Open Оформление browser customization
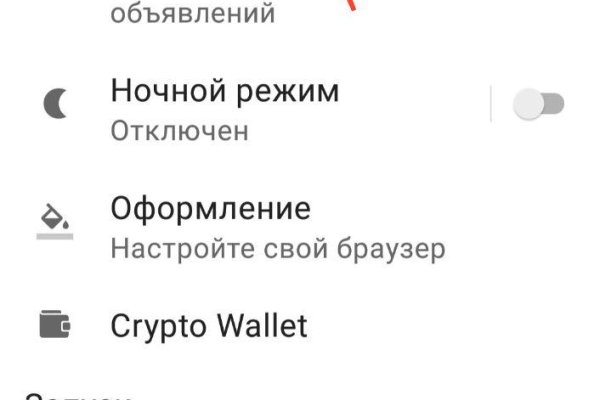The width and height of the screenshot is (600, 400). (276, 228)
